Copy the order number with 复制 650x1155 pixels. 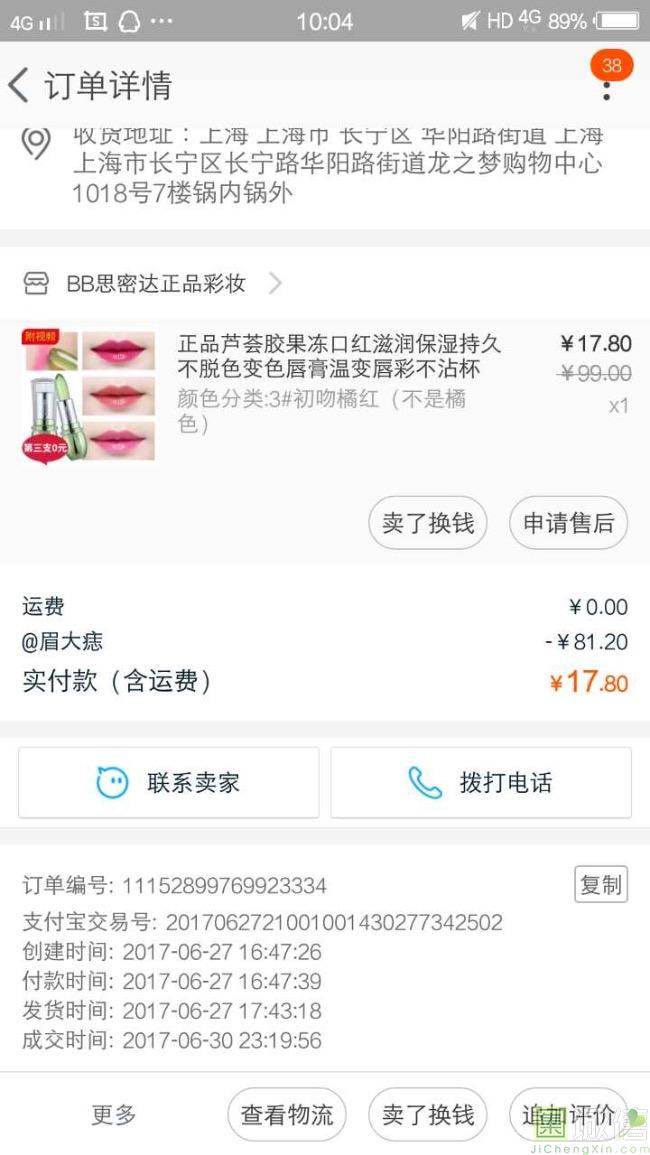click(601, 885)
